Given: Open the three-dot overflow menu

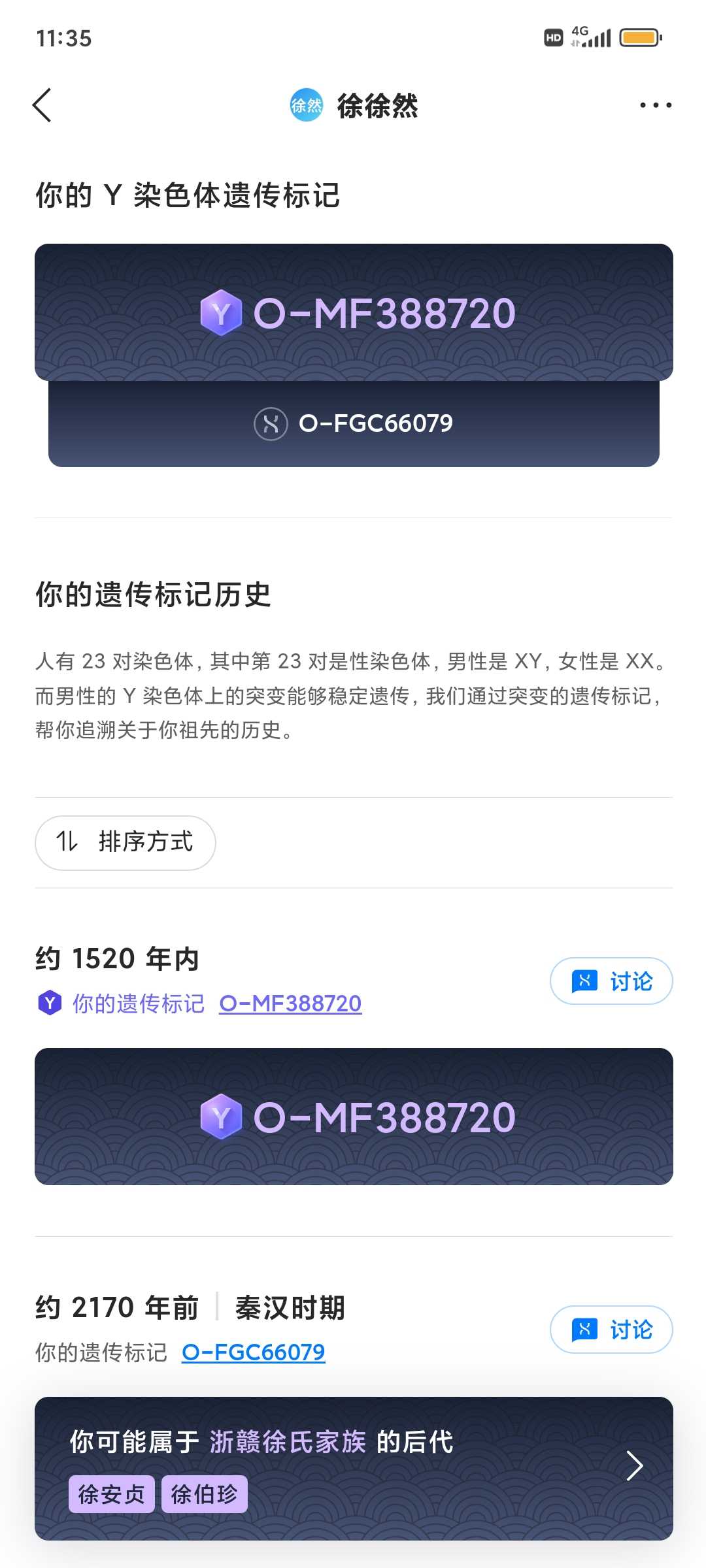Looking at the screenshot, I should (x=655, y=105).
